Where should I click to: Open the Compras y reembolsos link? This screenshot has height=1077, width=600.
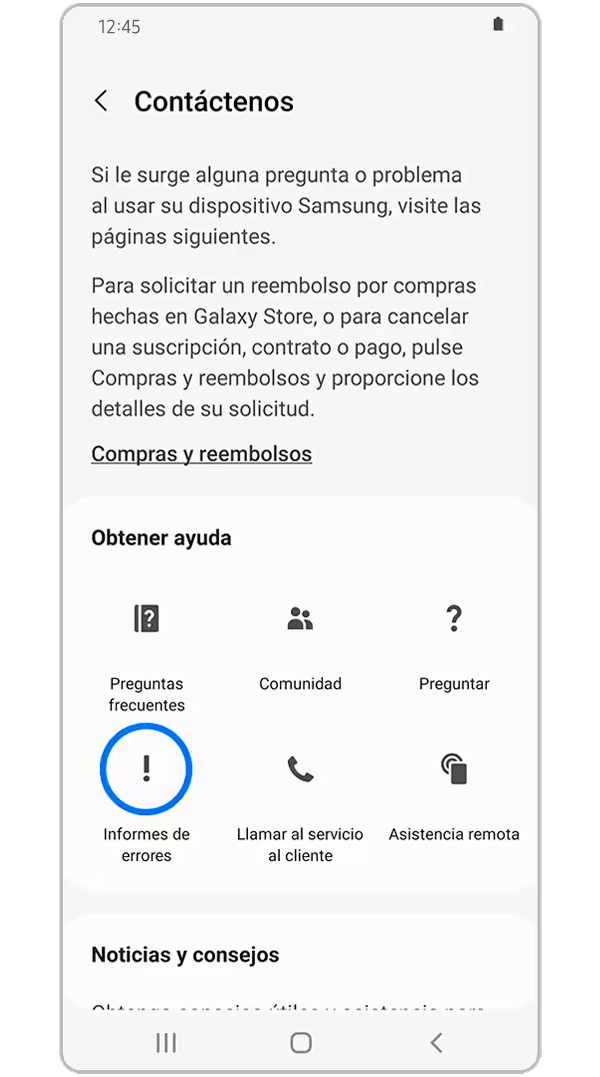click(x=201, y=454)
